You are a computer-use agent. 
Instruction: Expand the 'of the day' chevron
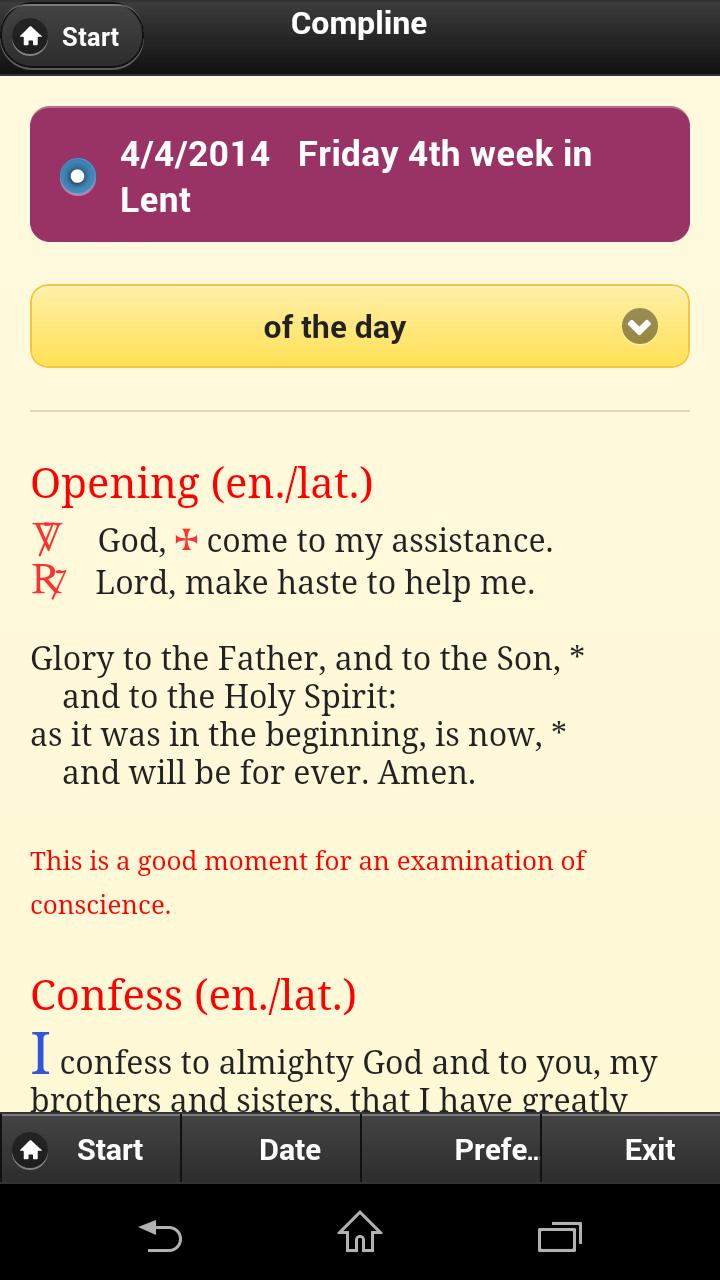pos(640,326)
